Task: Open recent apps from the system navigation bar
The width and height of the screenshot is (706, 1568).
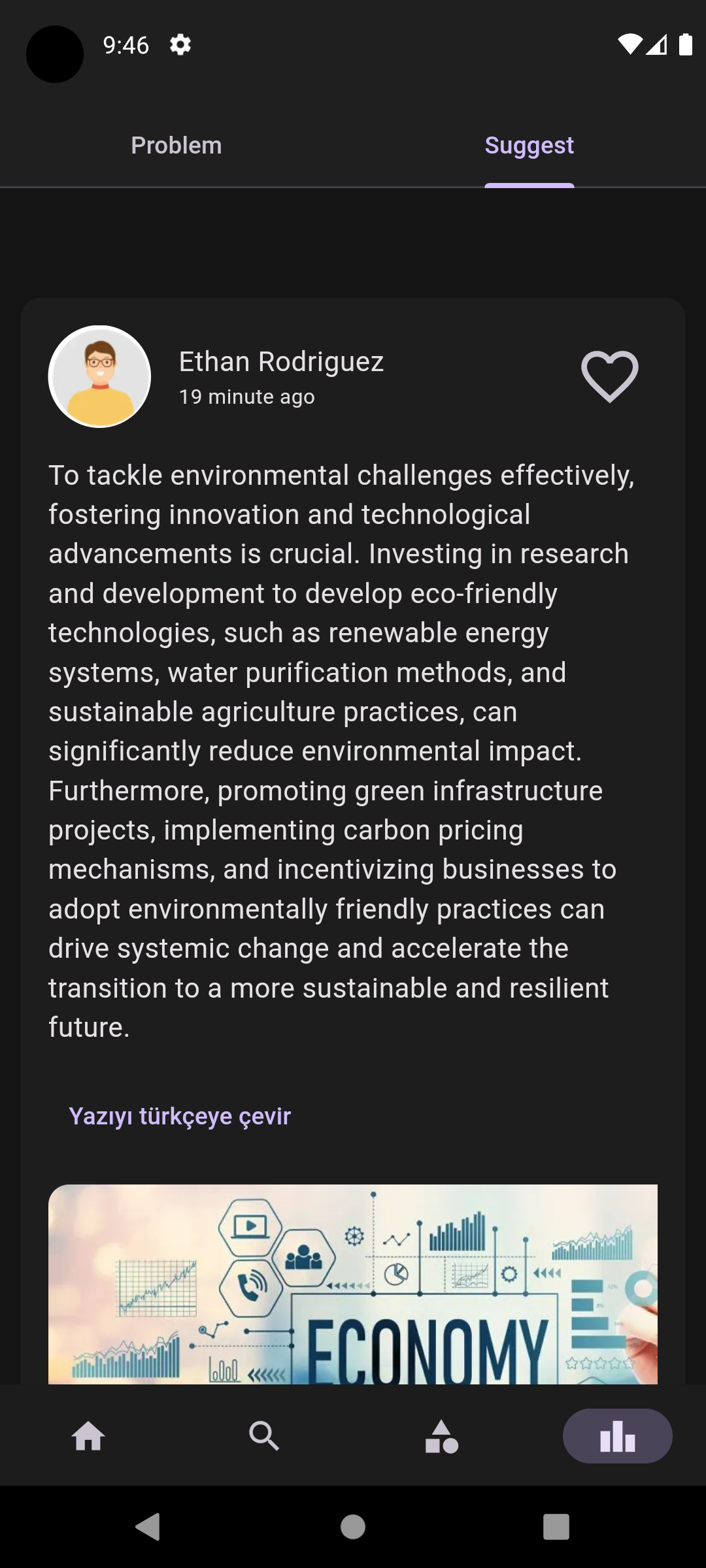Action: (x=556, y=1527)
